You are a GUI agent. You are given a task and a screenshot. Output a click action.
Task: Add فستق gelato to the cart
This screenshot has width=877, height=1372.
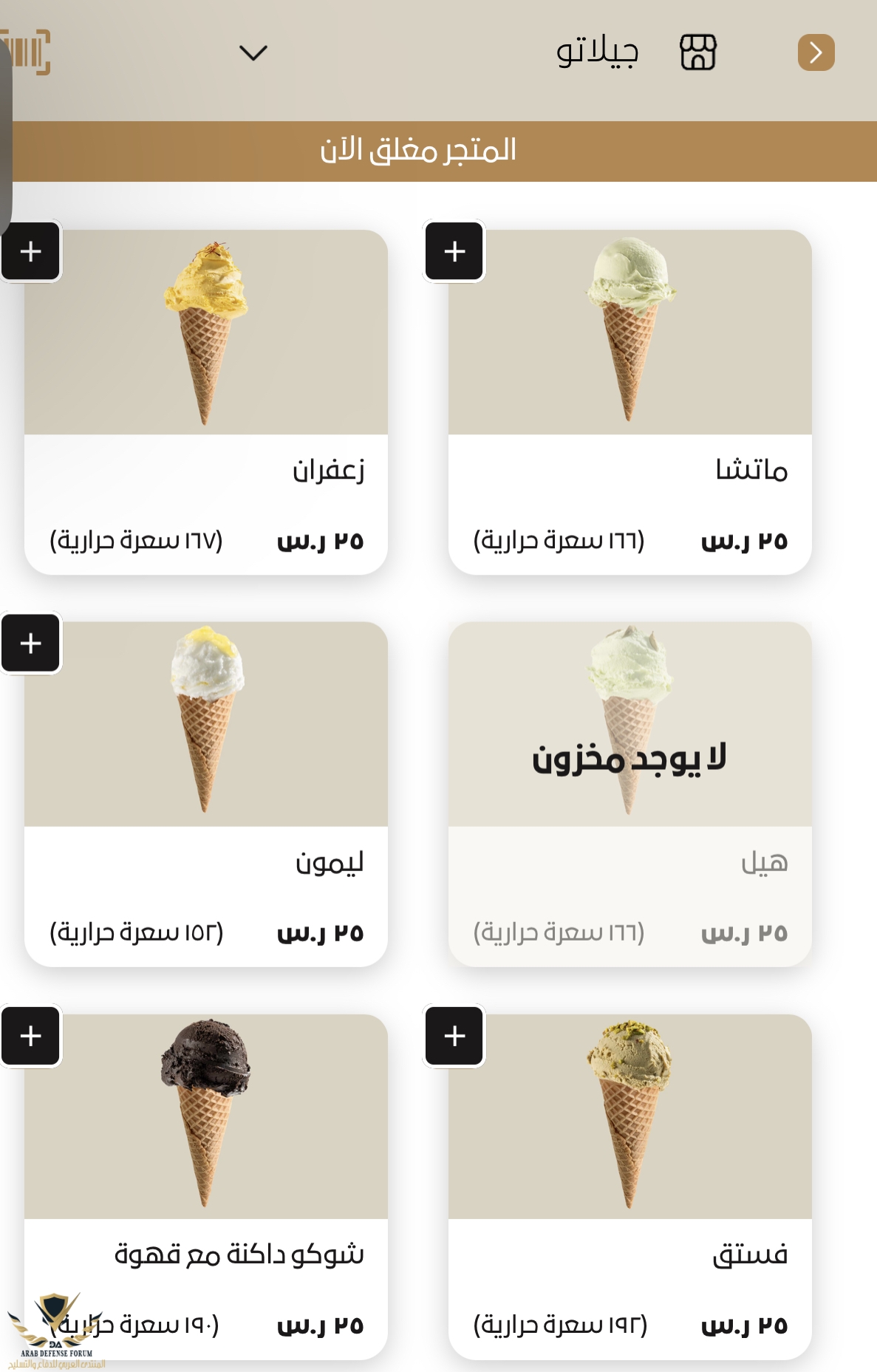point(454,1036)
